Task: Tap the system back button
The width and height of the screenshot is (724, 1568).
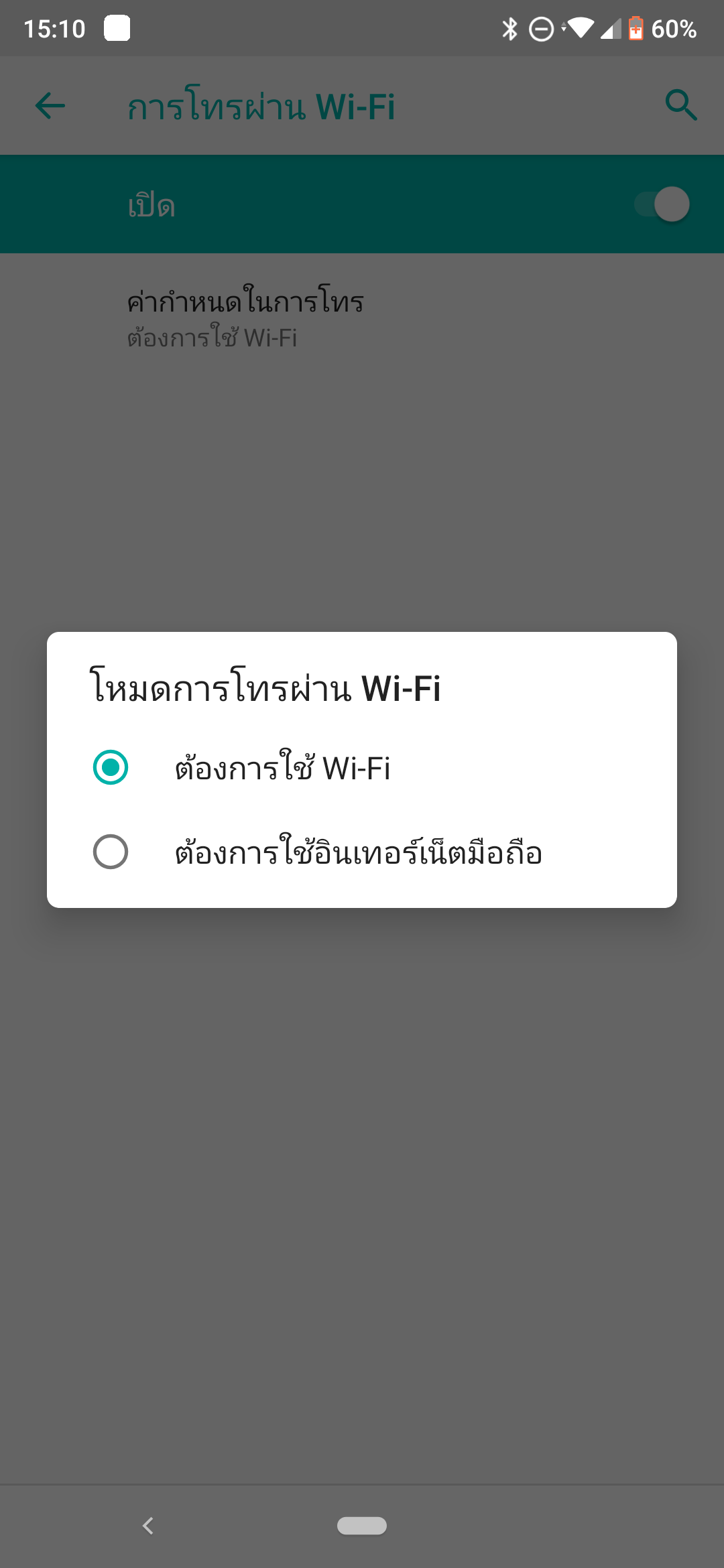Action: [x=148, y=1526]
